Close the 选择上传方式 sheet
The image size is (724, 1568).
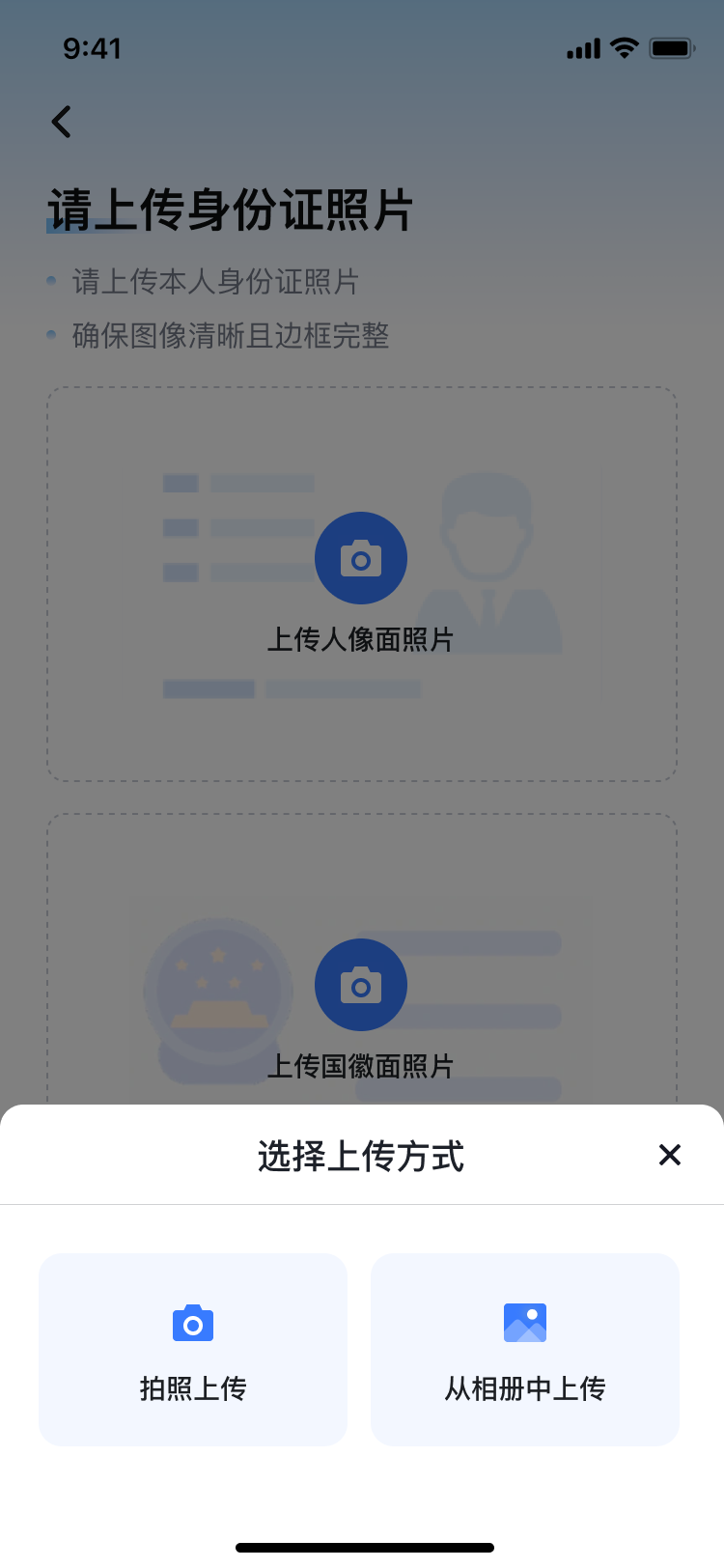pos(669,1155)
